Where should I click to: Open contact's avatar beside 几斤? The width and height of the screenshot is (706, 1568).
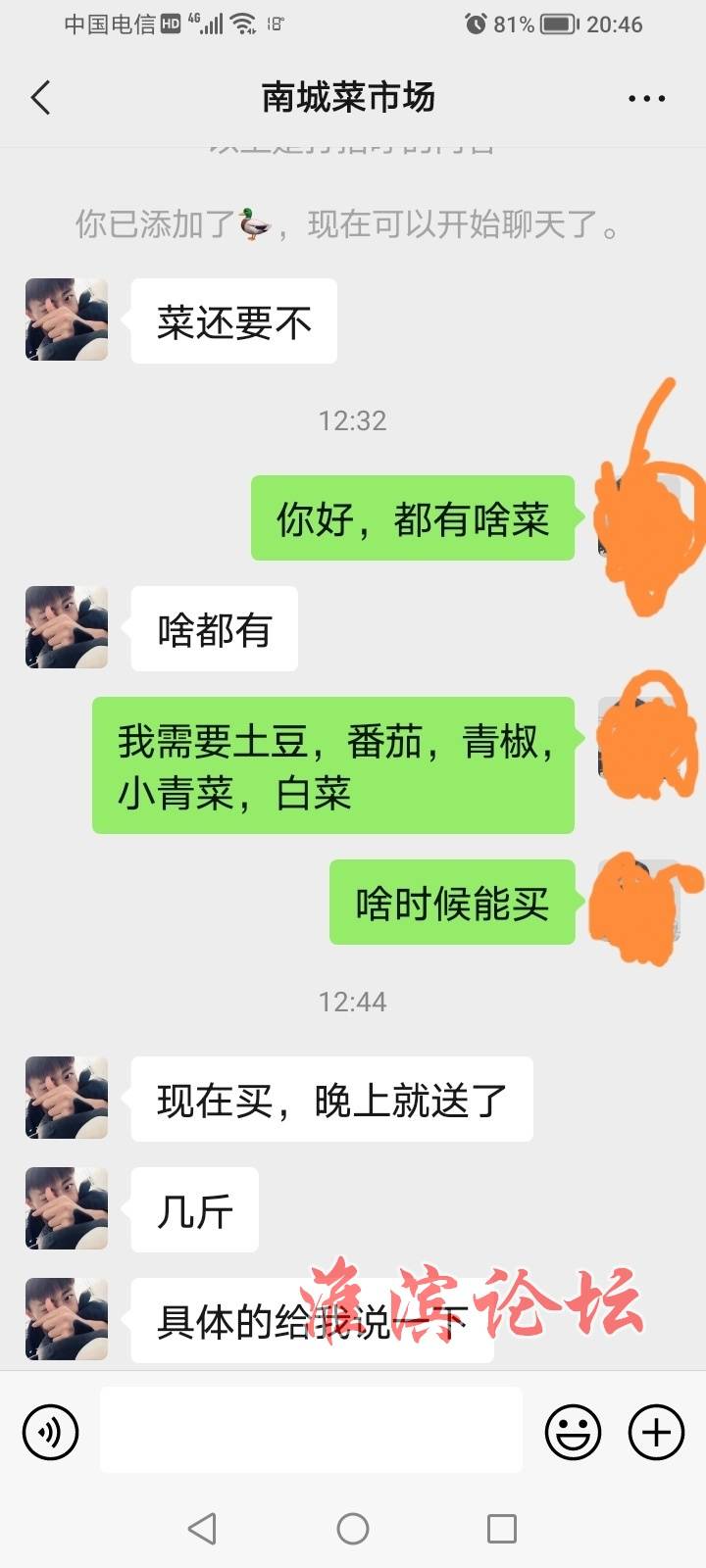[67, 1208]
